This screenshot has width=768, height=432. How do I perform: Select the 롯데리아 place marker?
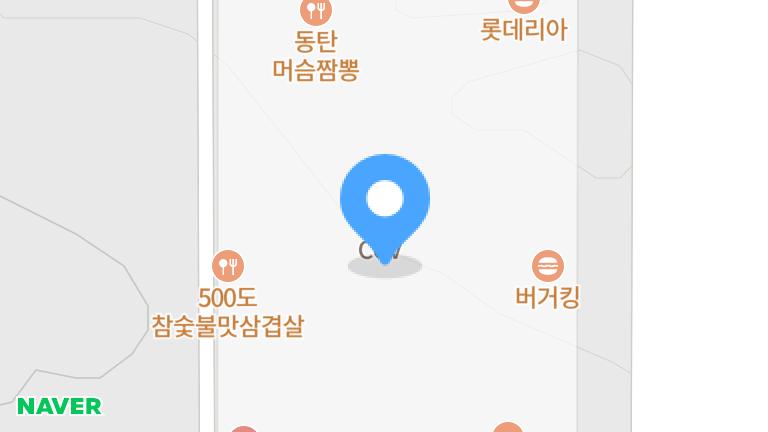point(523,6)
